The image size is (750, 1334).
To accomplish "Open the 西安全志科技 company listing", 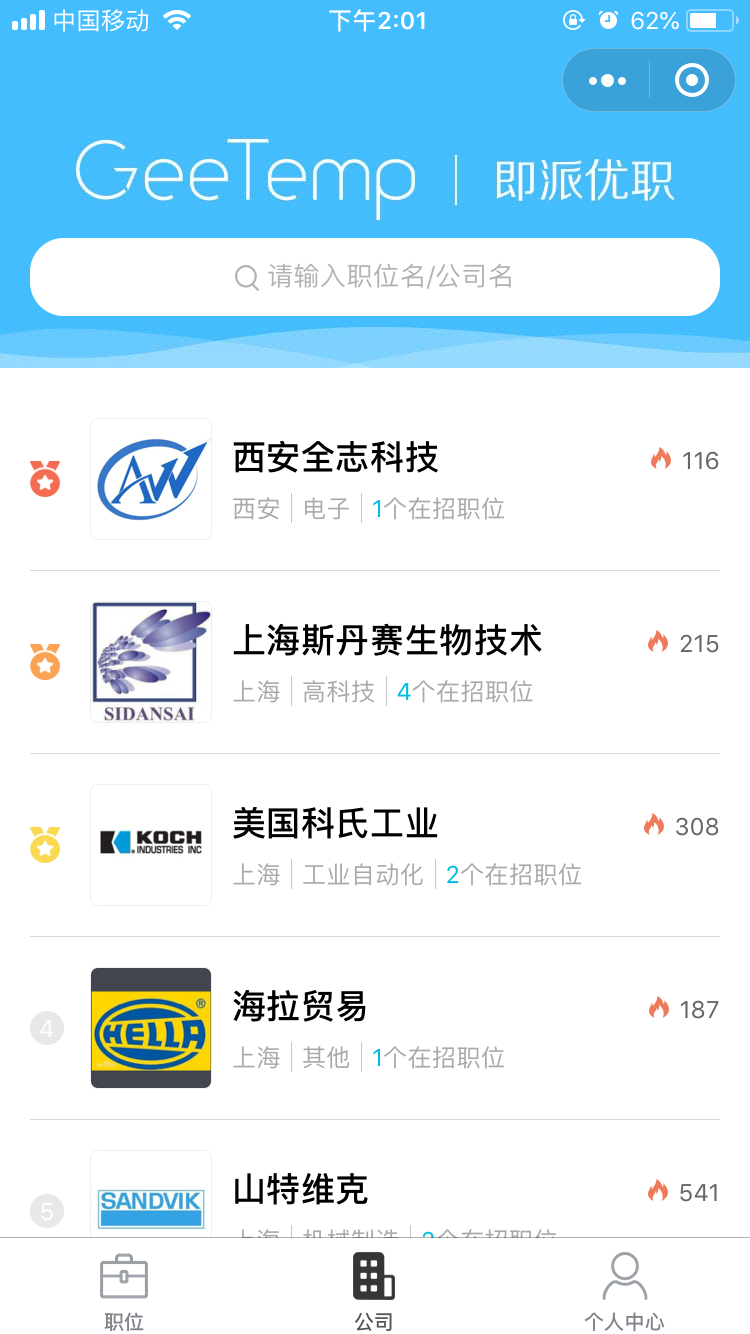I will [375, 479].
